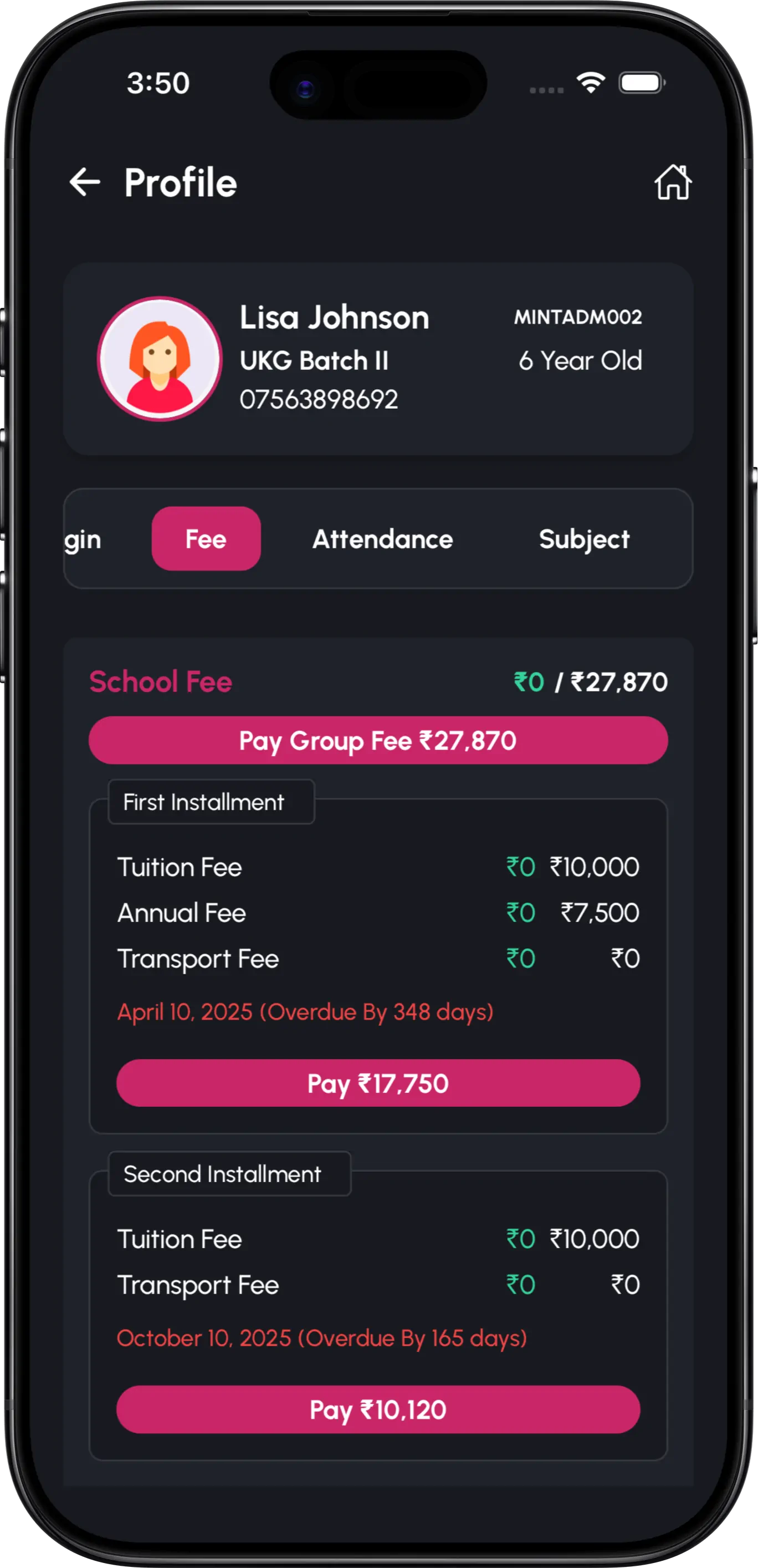Select the Tuition Fee row under First Installment
This screenshot has width=758, height=1568.
point(180,866)
